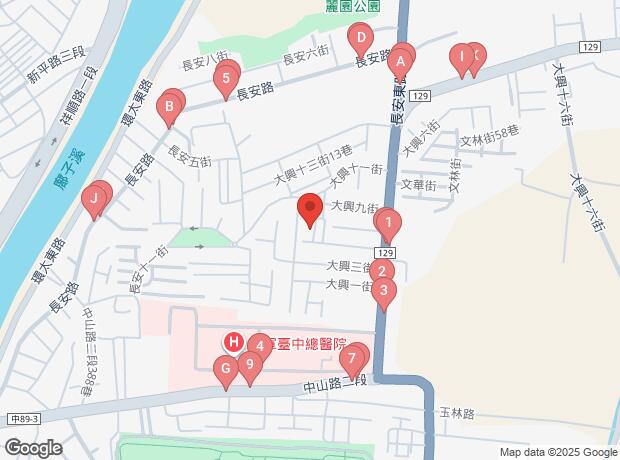Tap marker G near the hospital
The height and width of the screenshot is (460, 620).
225,369
